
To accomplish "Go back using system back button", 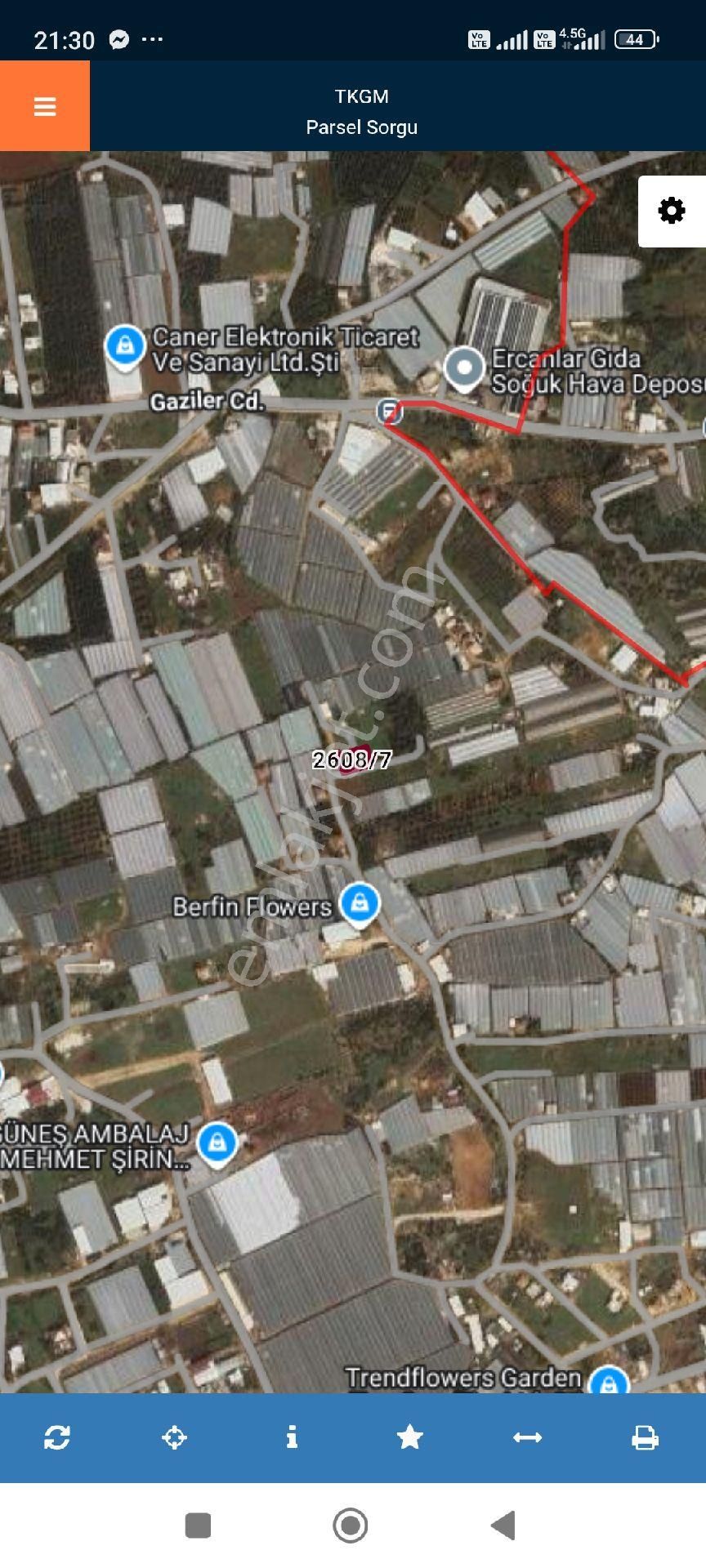I will coord(503,1525).
